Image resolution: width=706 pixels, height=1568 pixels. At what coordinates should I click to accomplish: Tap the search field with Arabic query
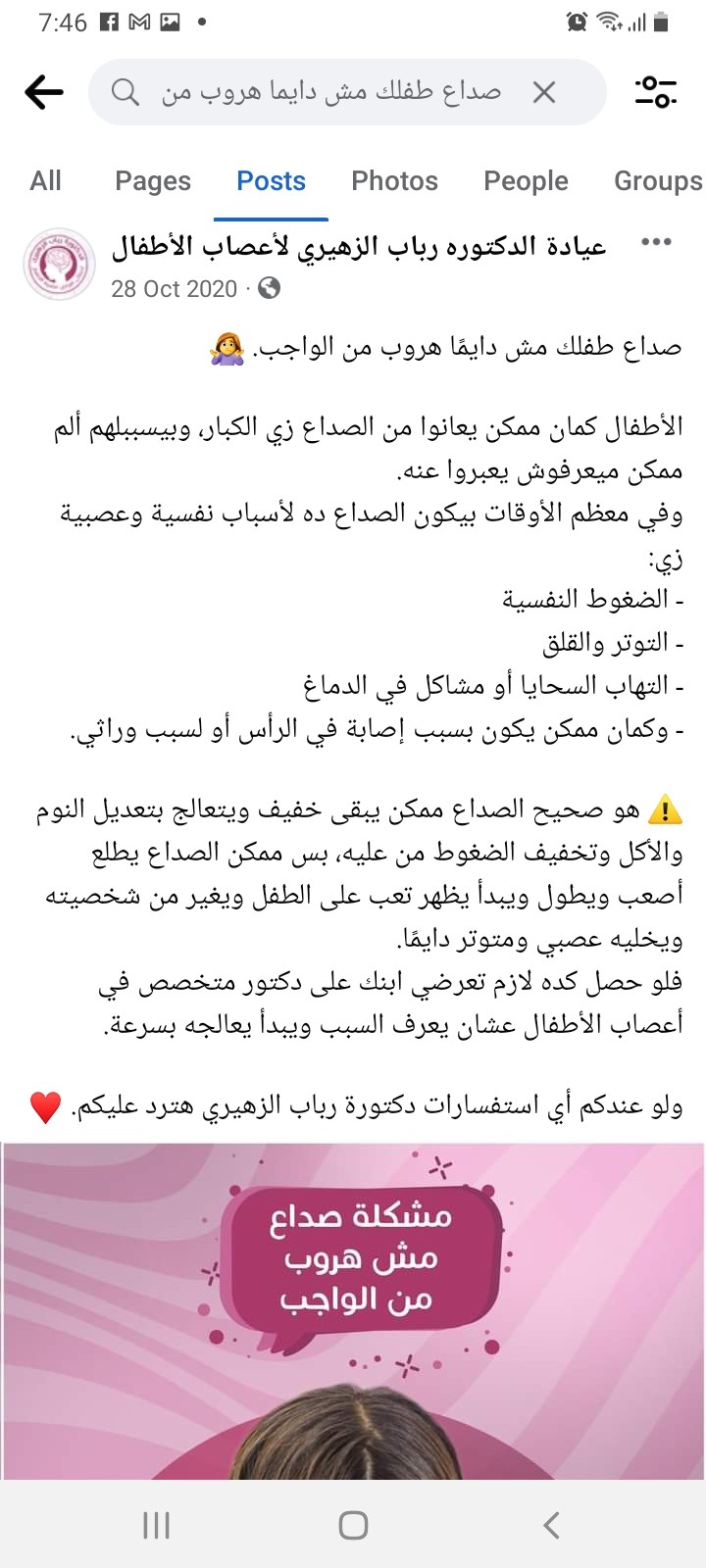pyautogui.click(x=347, y=92)
